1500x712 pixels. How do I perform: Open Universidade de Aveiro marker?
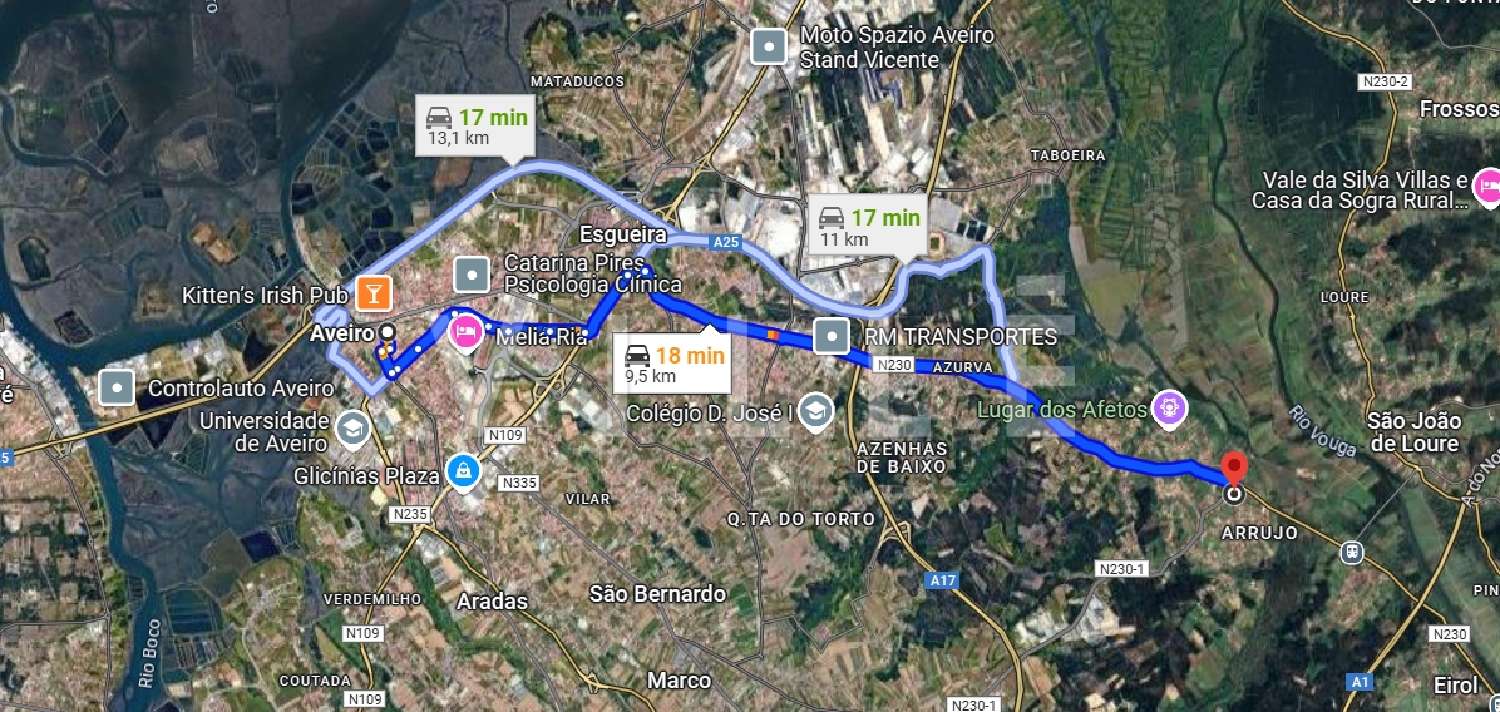click(353, 429)
